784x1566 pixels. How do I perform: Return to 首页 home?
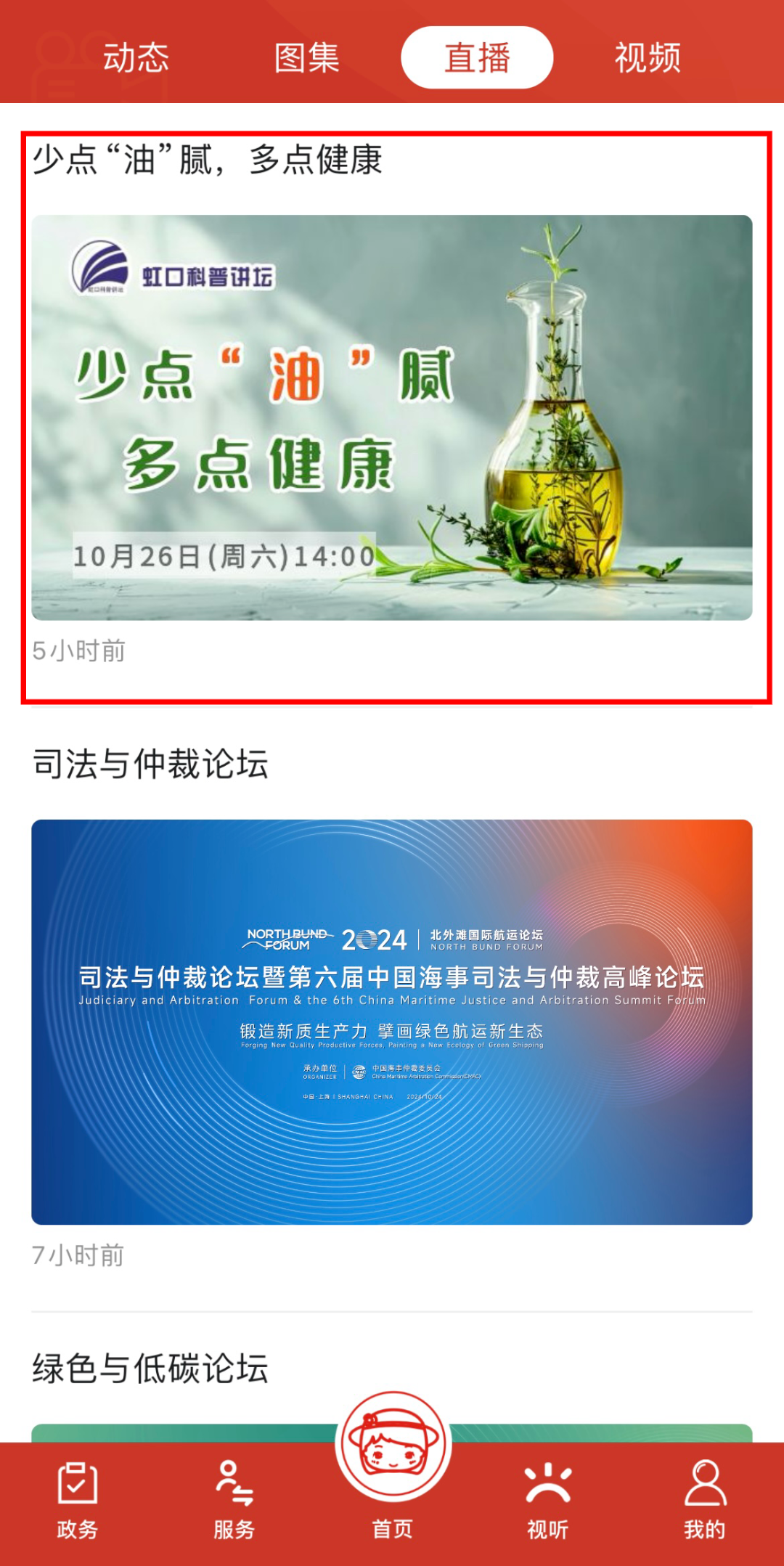(x=393, y=1459)
